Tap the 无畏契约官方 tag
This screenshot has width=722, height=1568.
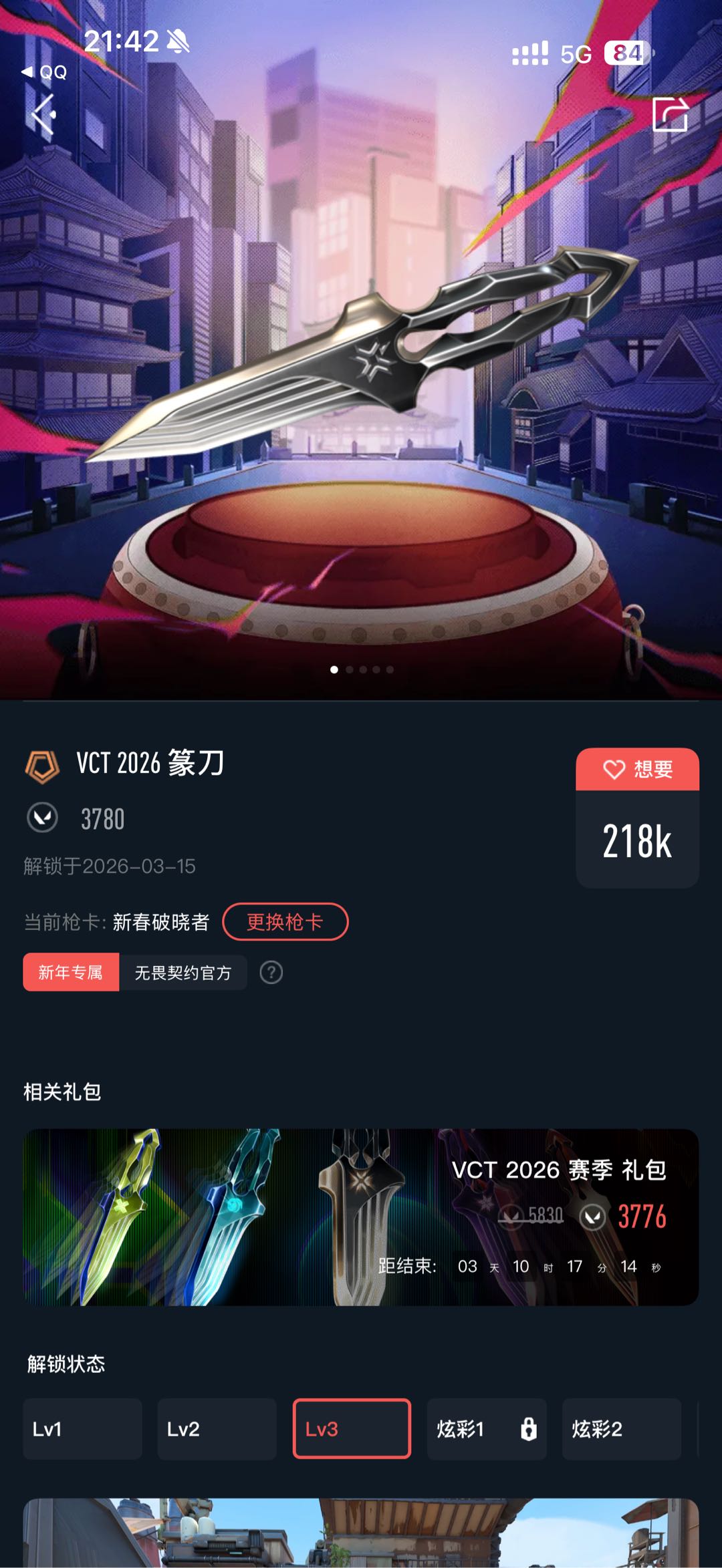183,973
